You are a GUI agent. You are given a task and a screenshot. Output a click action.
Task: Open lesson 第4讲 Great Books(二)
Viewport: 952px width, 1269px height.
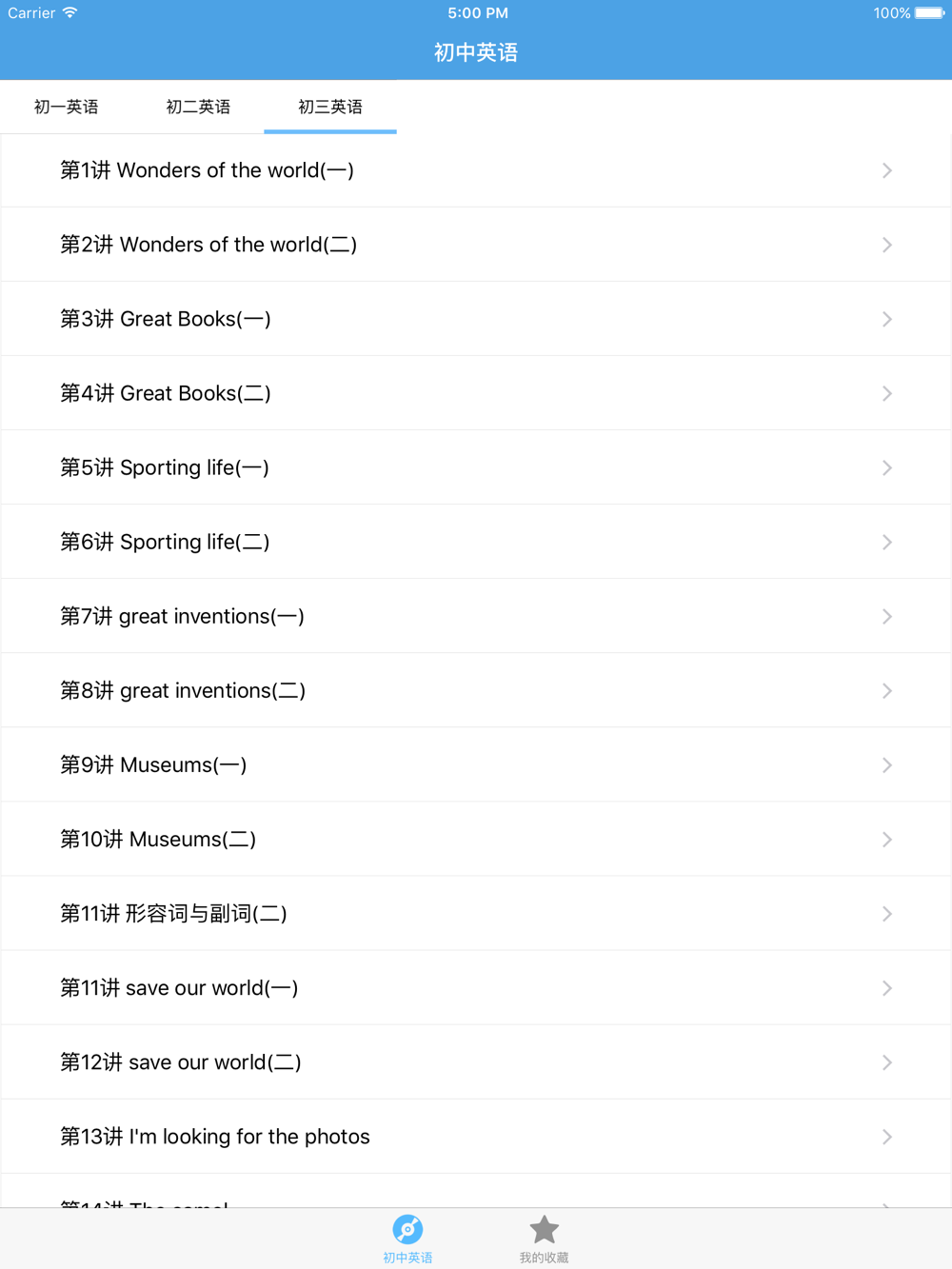tap(476, 393)
